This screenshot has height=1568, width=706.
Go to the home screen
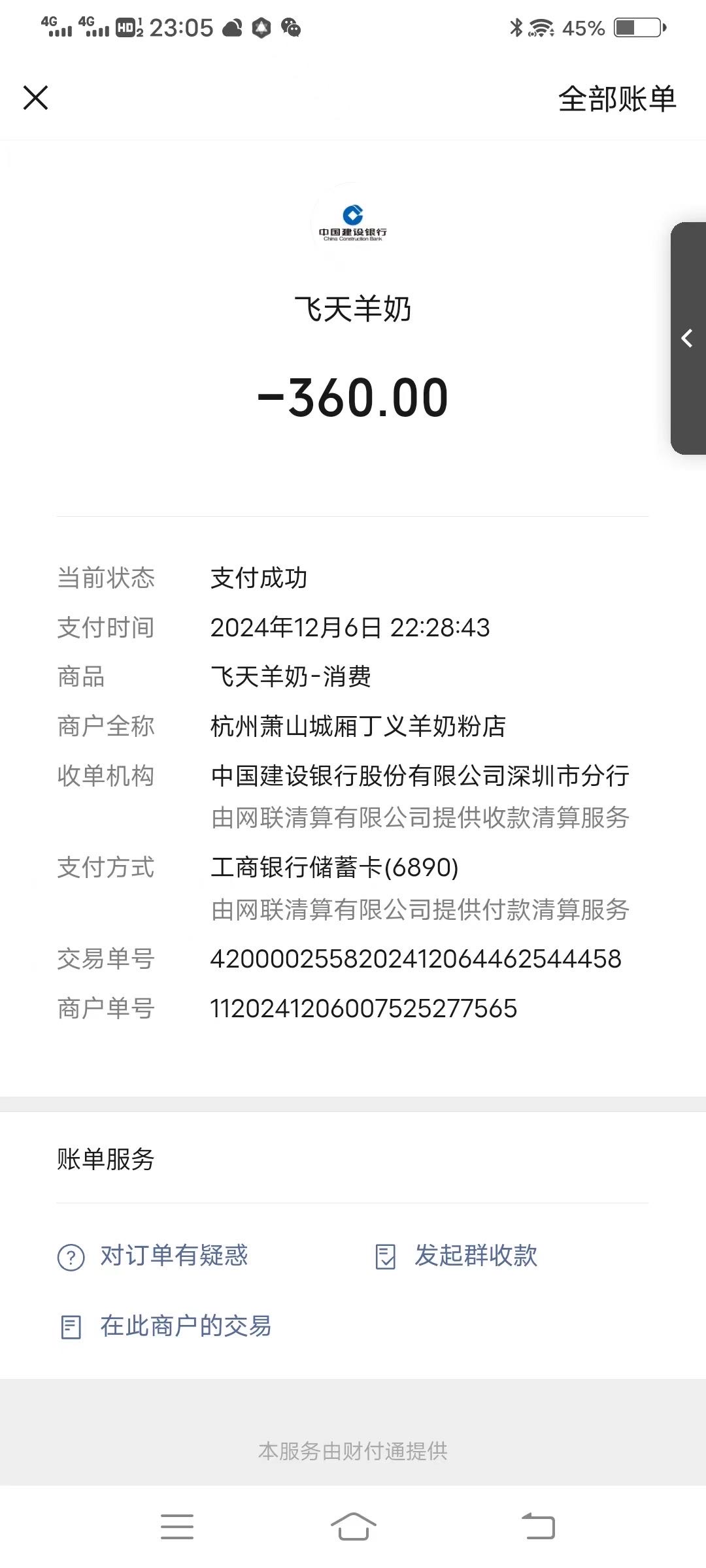[x=353, y=1526]
